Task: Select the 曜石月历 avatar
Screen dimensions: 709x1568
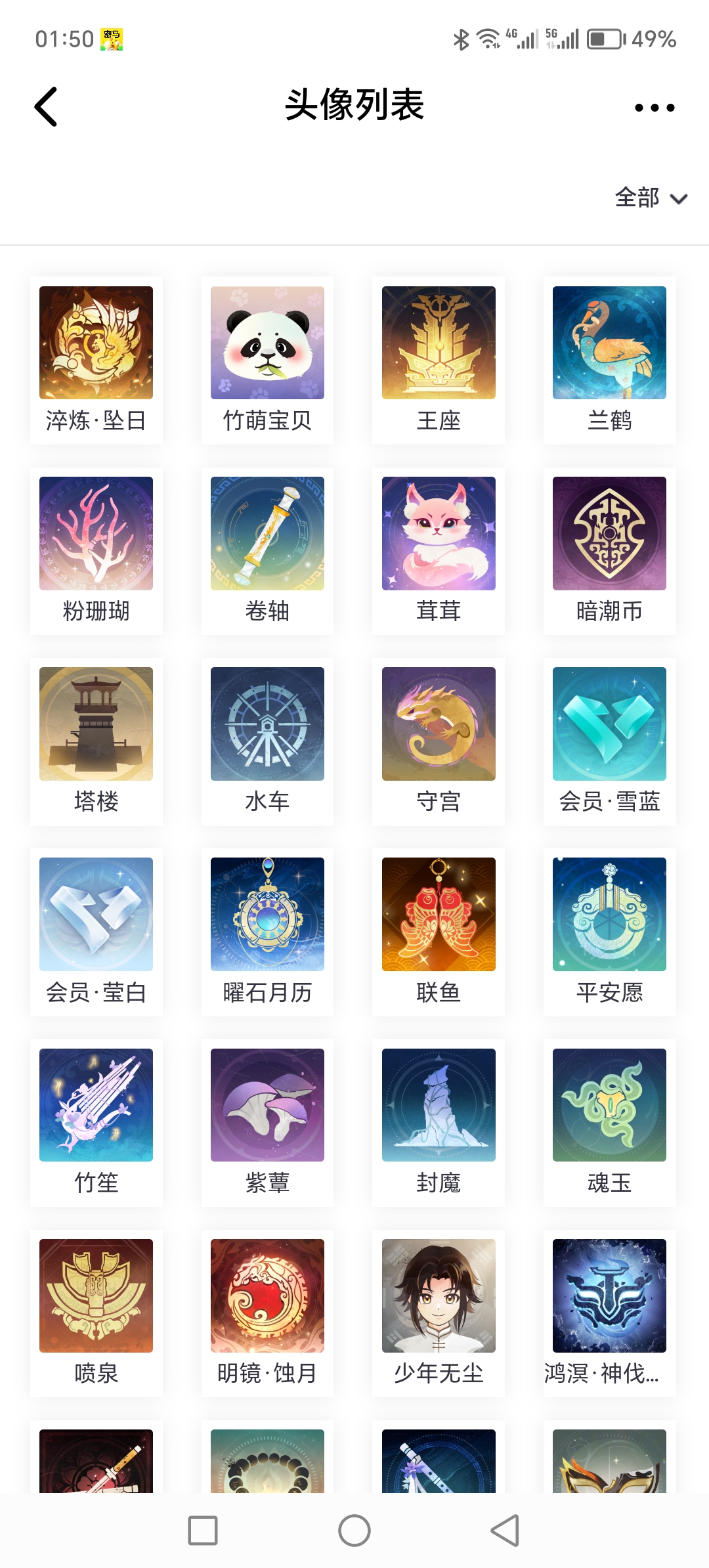Action: [267, 914]
